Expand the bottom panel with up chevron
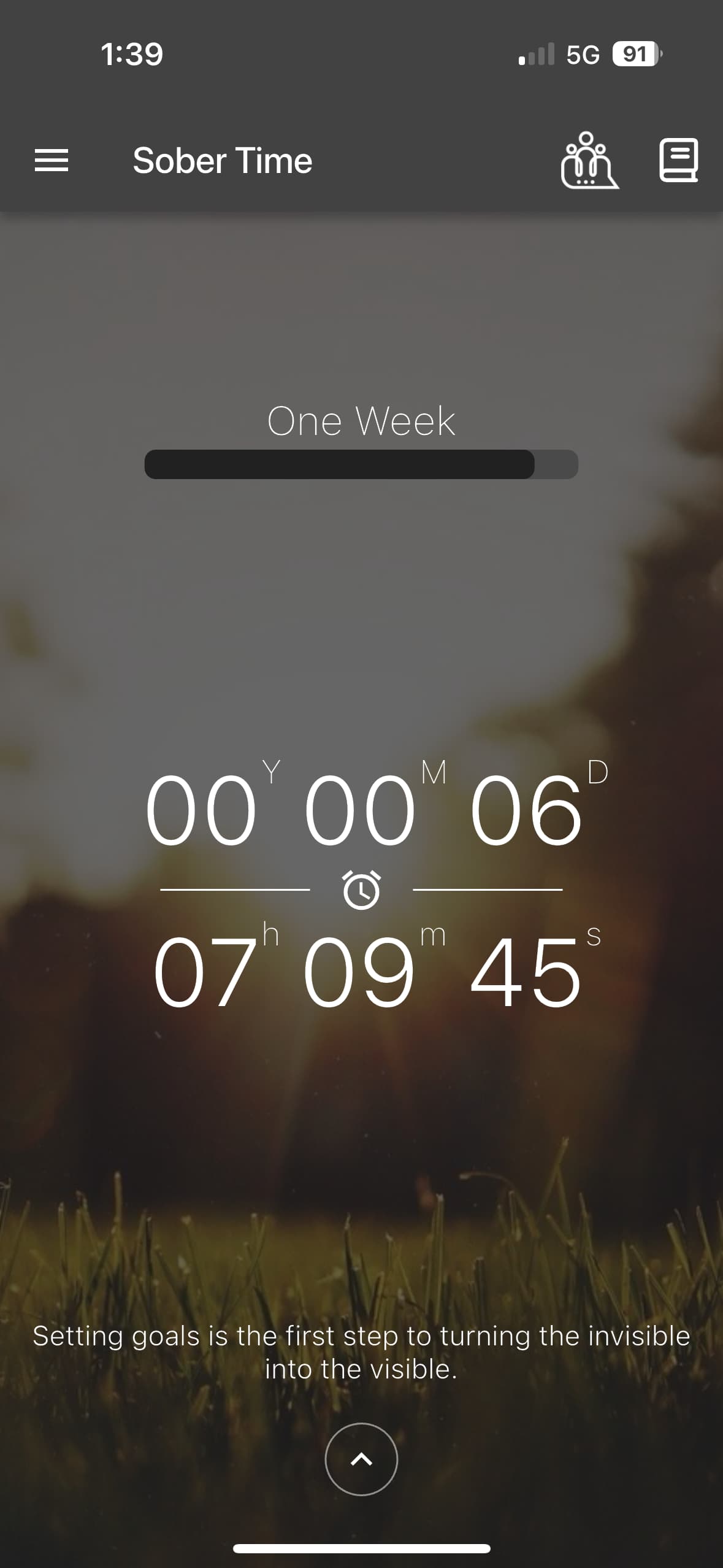723x1568 pixels. (361, 1459)
